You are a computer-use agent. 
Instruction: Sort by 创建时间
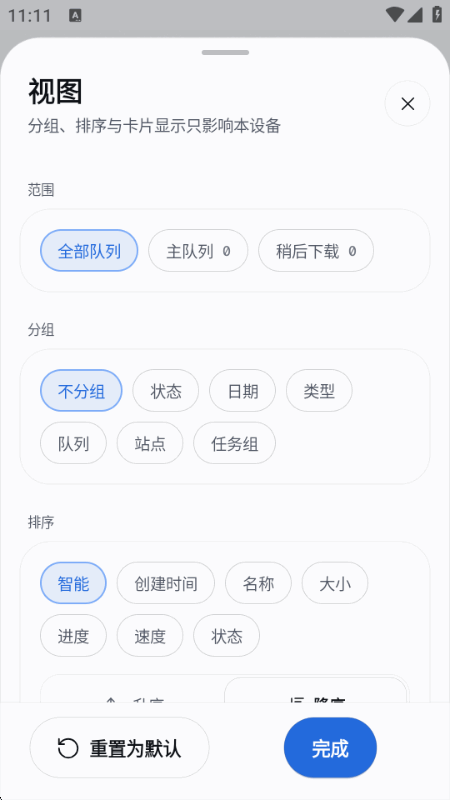point(166,583)
